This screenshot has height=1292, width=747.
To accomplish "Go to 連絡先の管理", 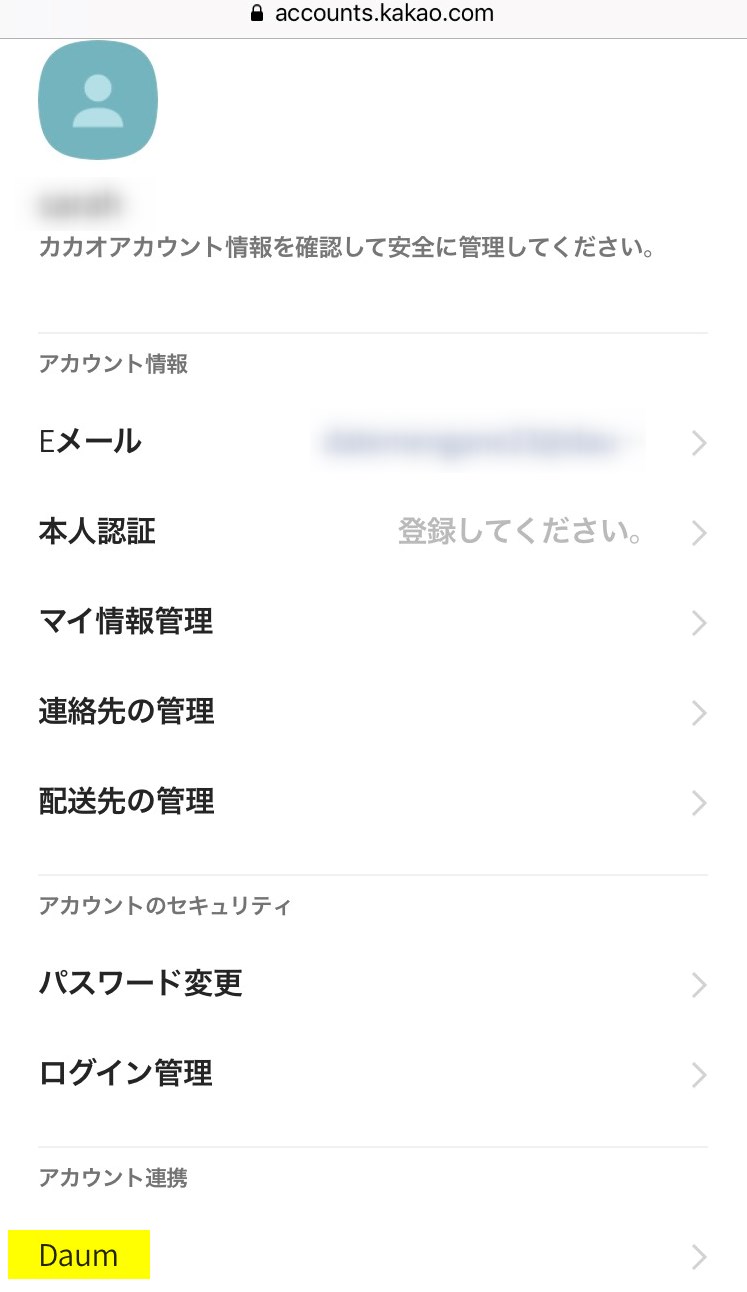I will click(x=372, y=712).
